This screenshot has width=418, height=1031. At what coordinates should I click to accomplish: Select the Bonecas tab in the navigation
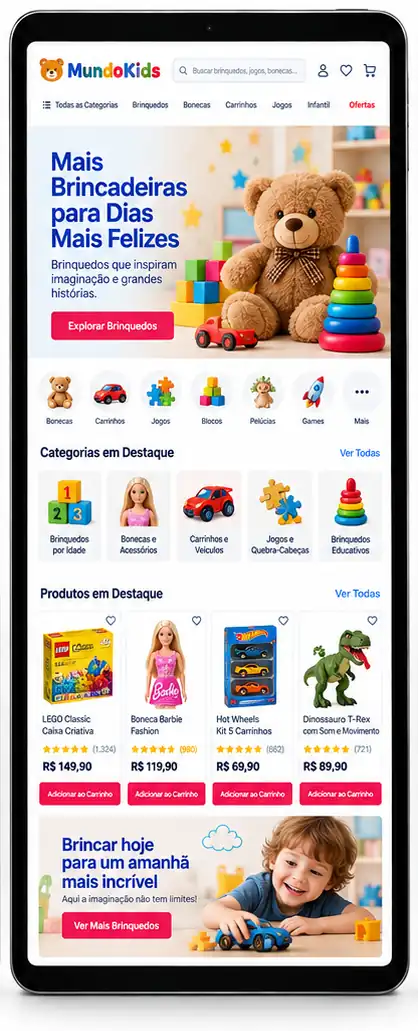click(x=197, y=105)
